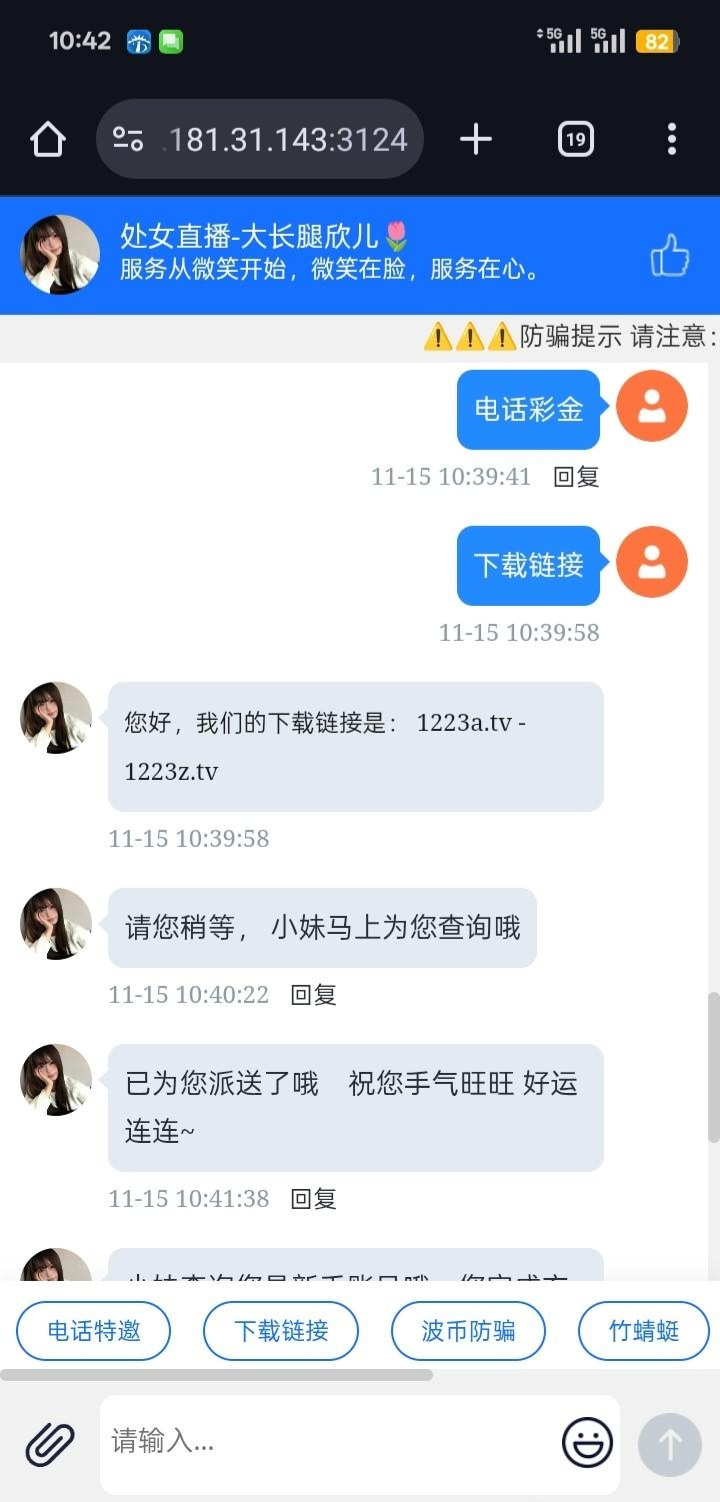Give a thumbs-up to the agent

pos(670,255)
